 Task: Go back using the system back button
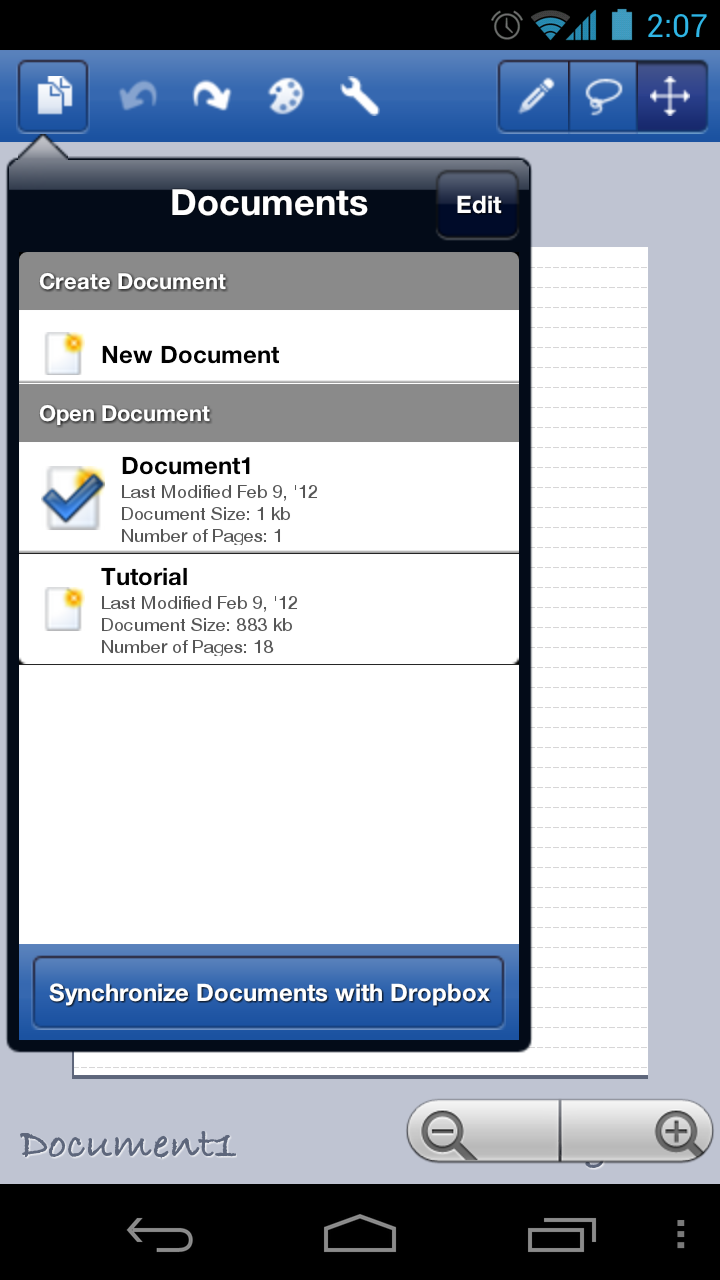(x=160, y=1234)
